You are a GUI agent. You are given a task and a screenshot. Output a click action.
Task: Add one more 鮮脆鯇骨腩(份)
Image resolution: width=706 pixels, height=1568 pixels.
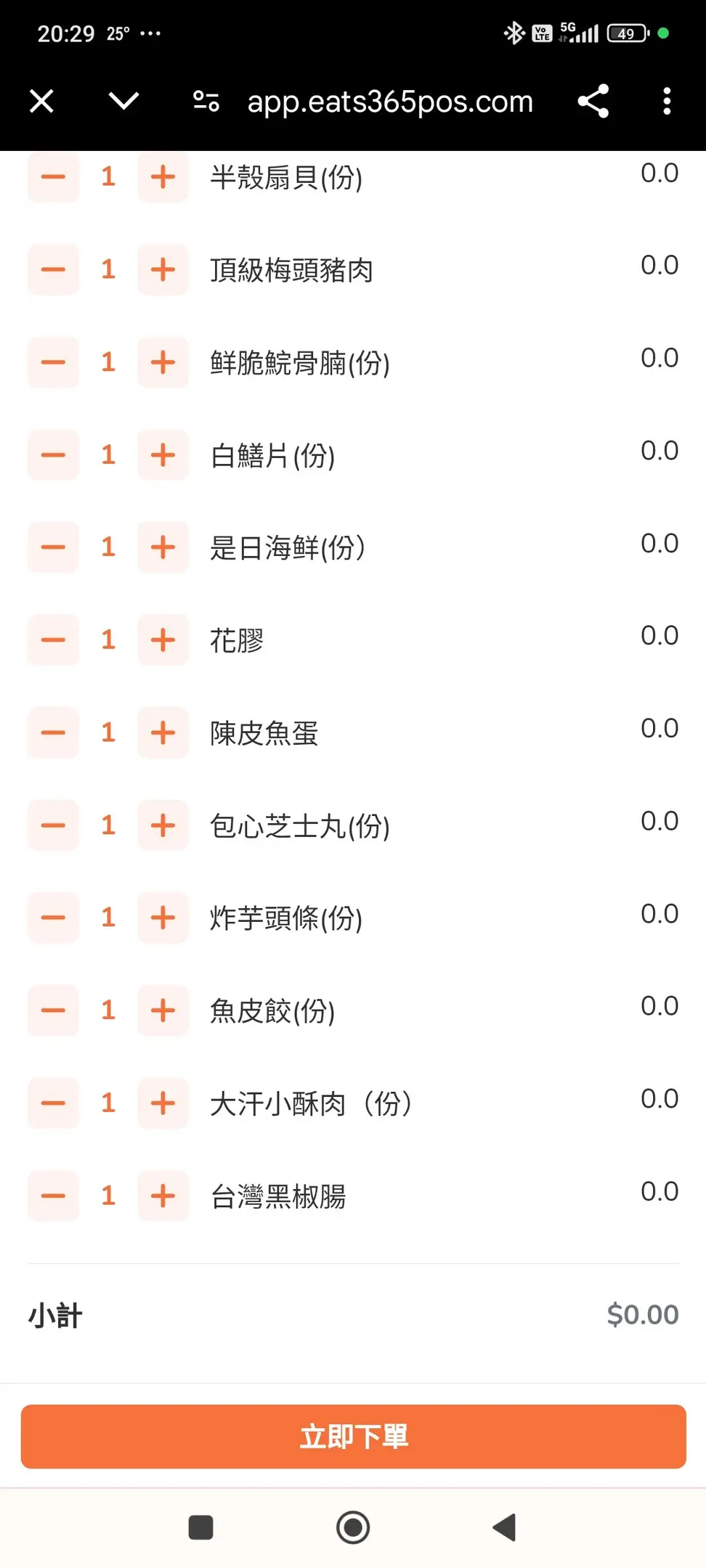point(163,362)
